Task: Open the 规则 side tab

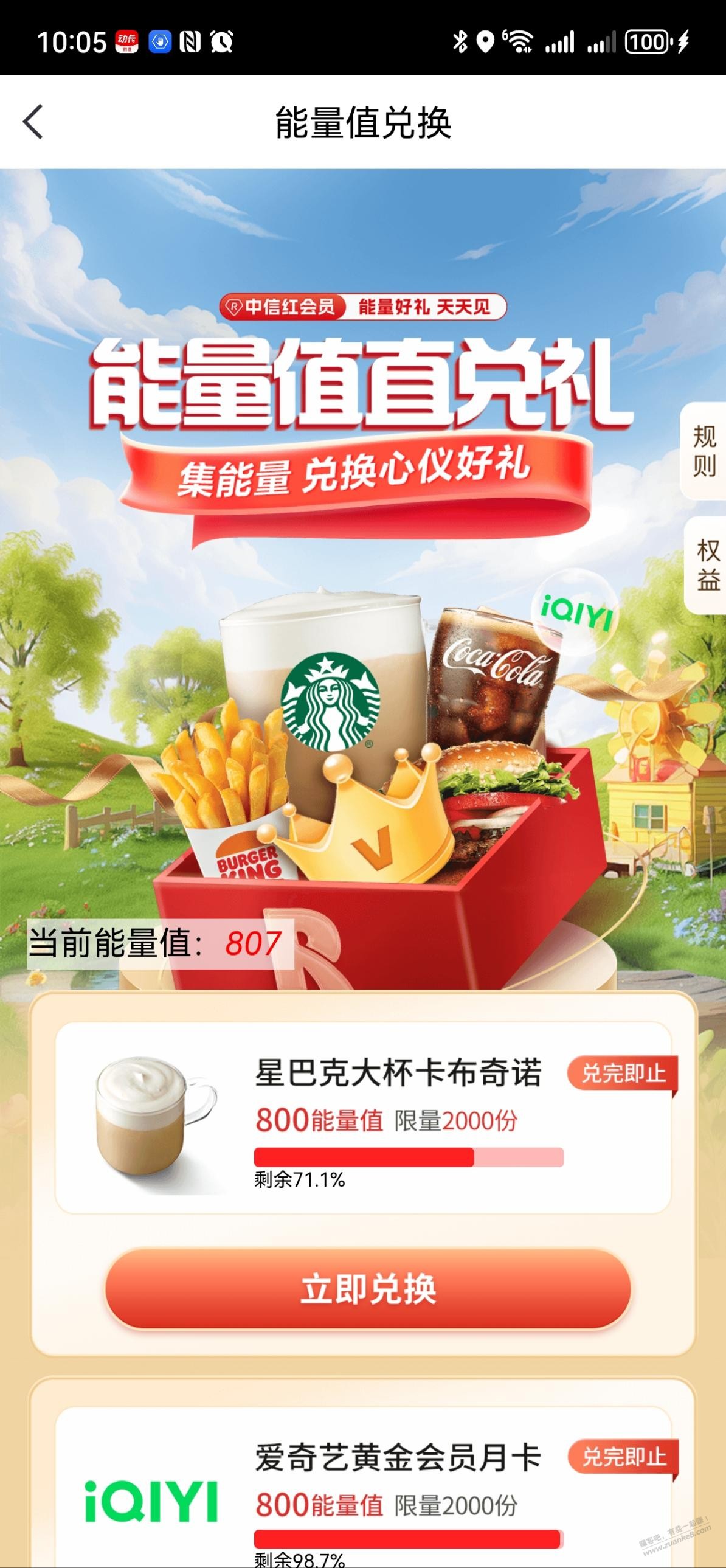Action: point(704,451)
